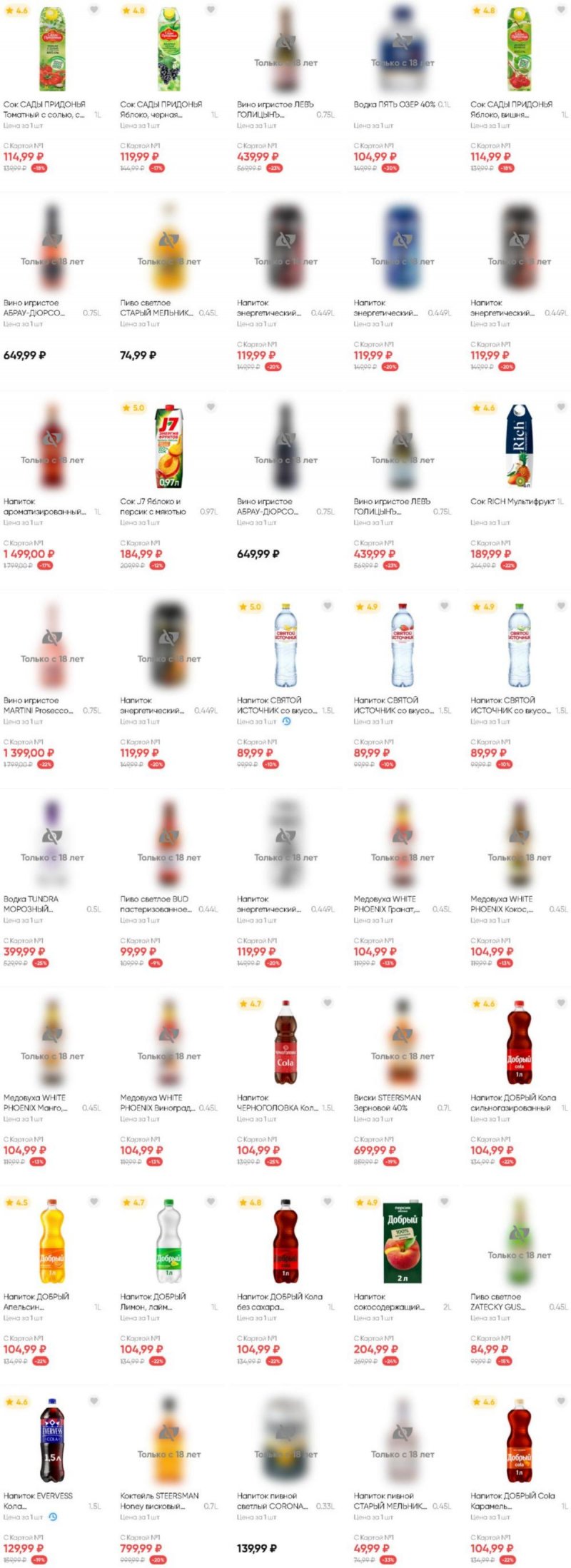
Task: Favorite Сады Придонья Яблоко, черная juice
Action: pos(211,10)
